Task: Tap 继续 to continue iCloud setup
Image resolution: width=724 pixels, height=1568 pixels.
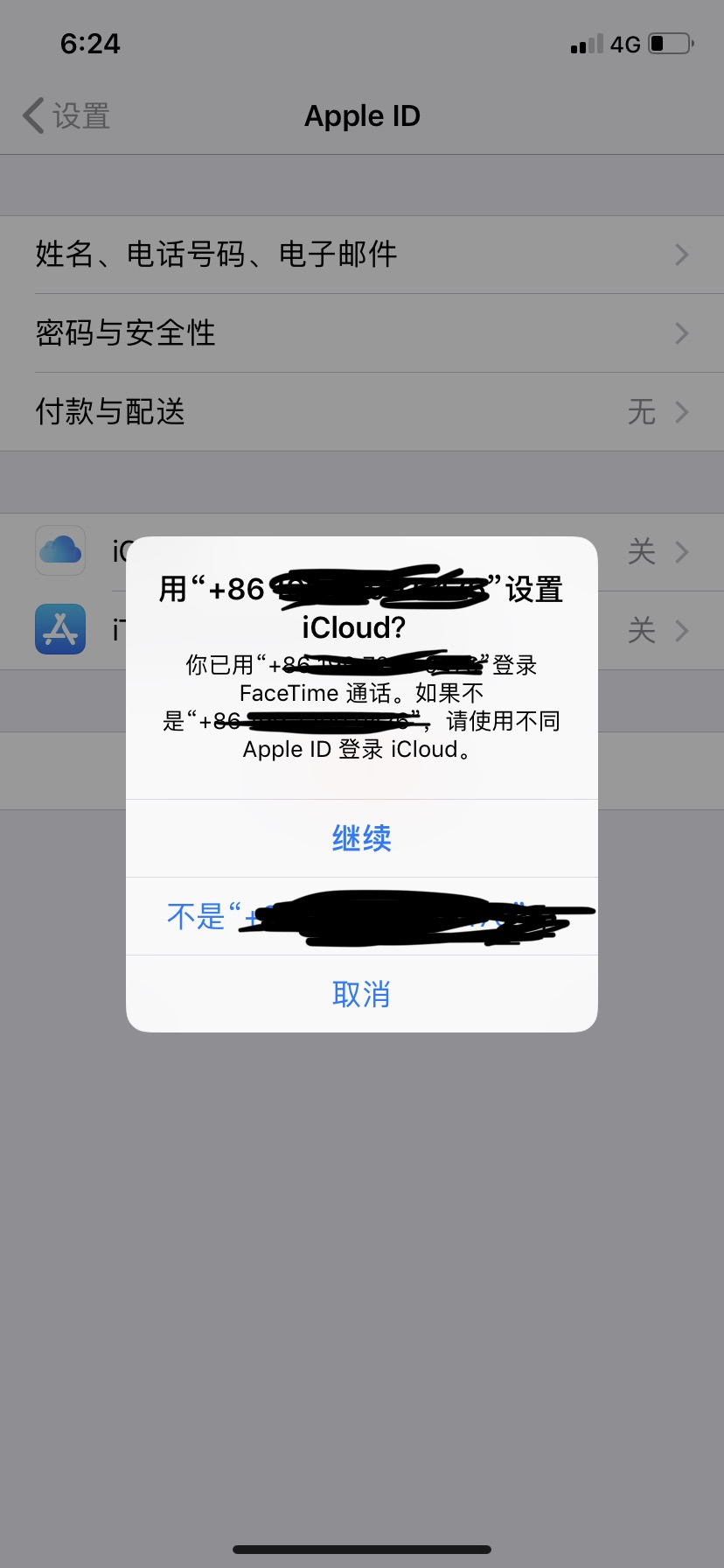Action: [361, 838]
